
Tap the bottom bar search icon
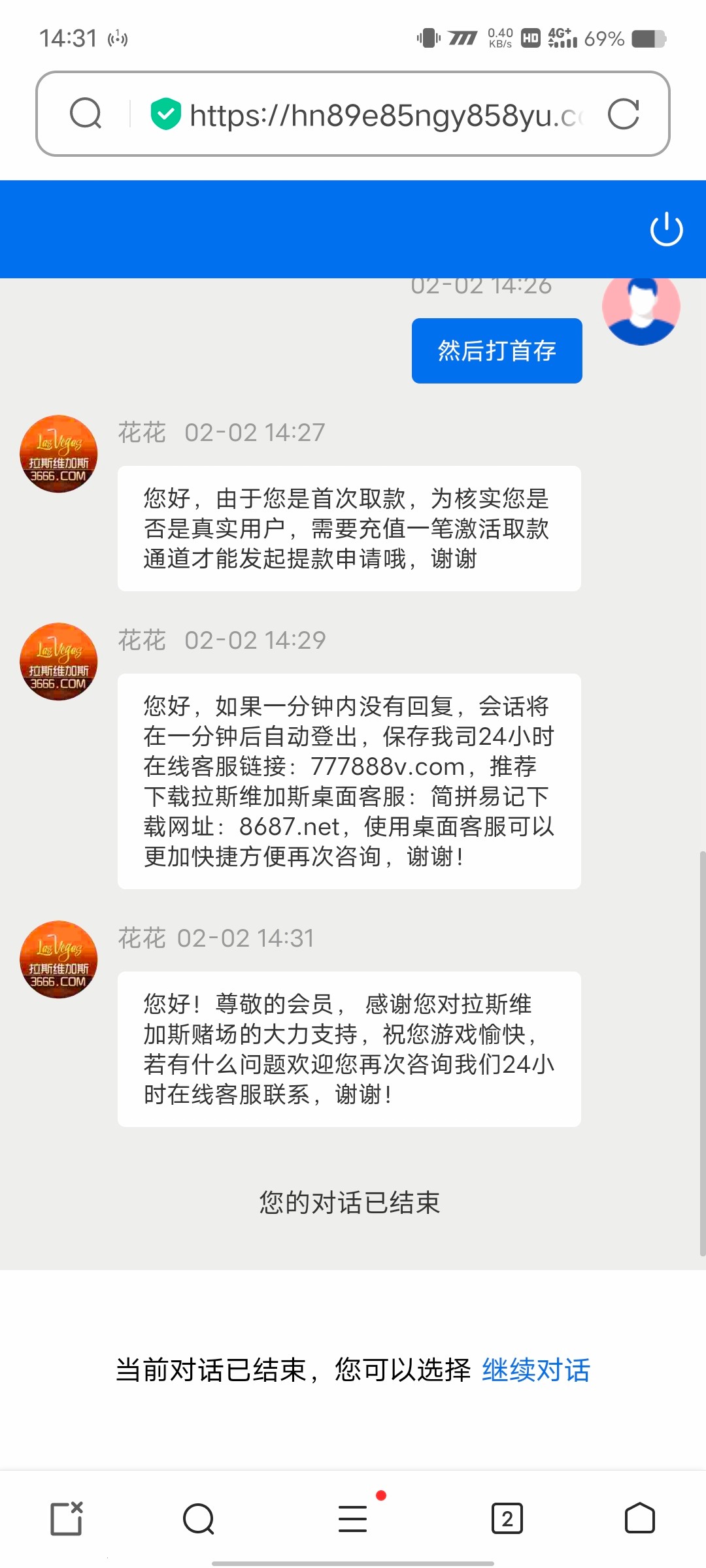(x=199, y=1518)
